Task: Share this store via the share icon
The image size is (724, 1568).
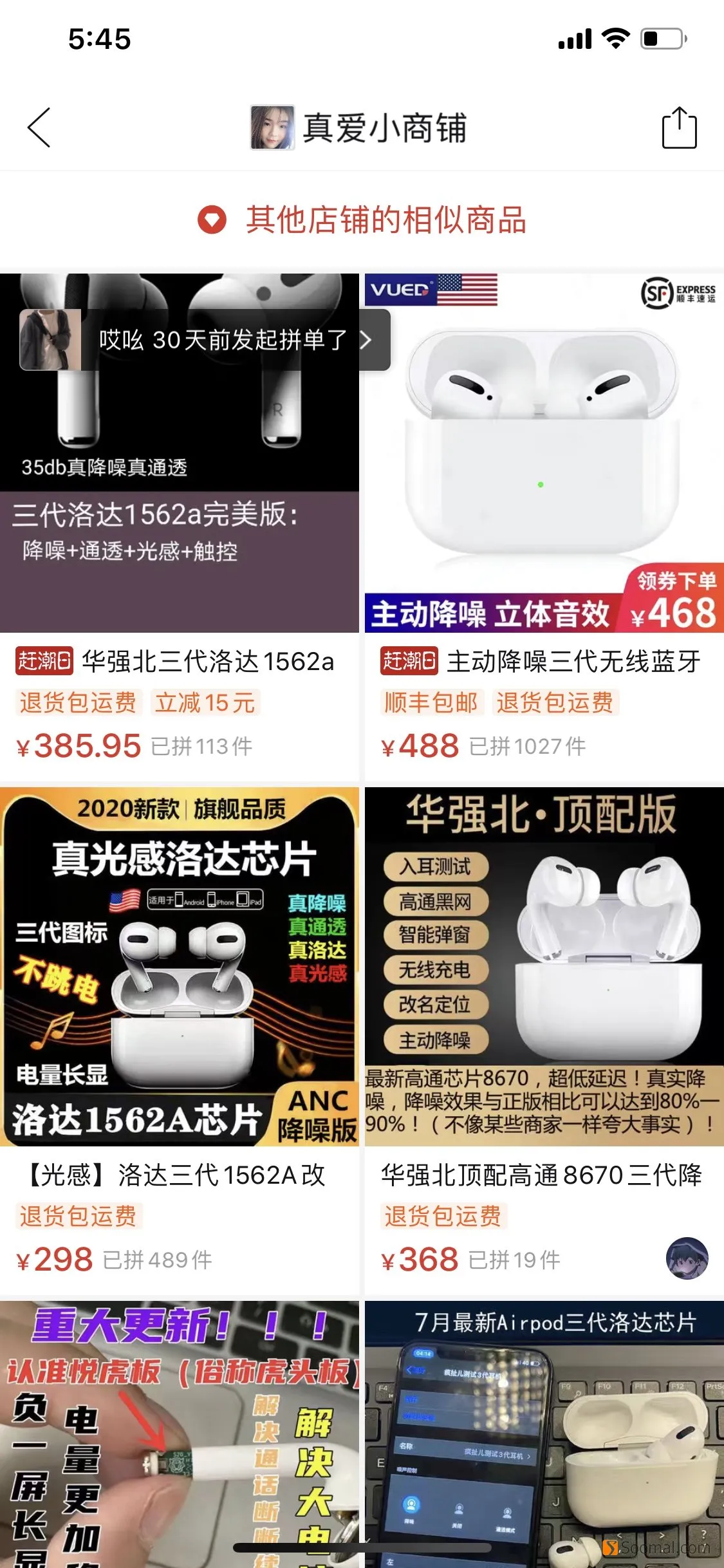Action: 679,128
